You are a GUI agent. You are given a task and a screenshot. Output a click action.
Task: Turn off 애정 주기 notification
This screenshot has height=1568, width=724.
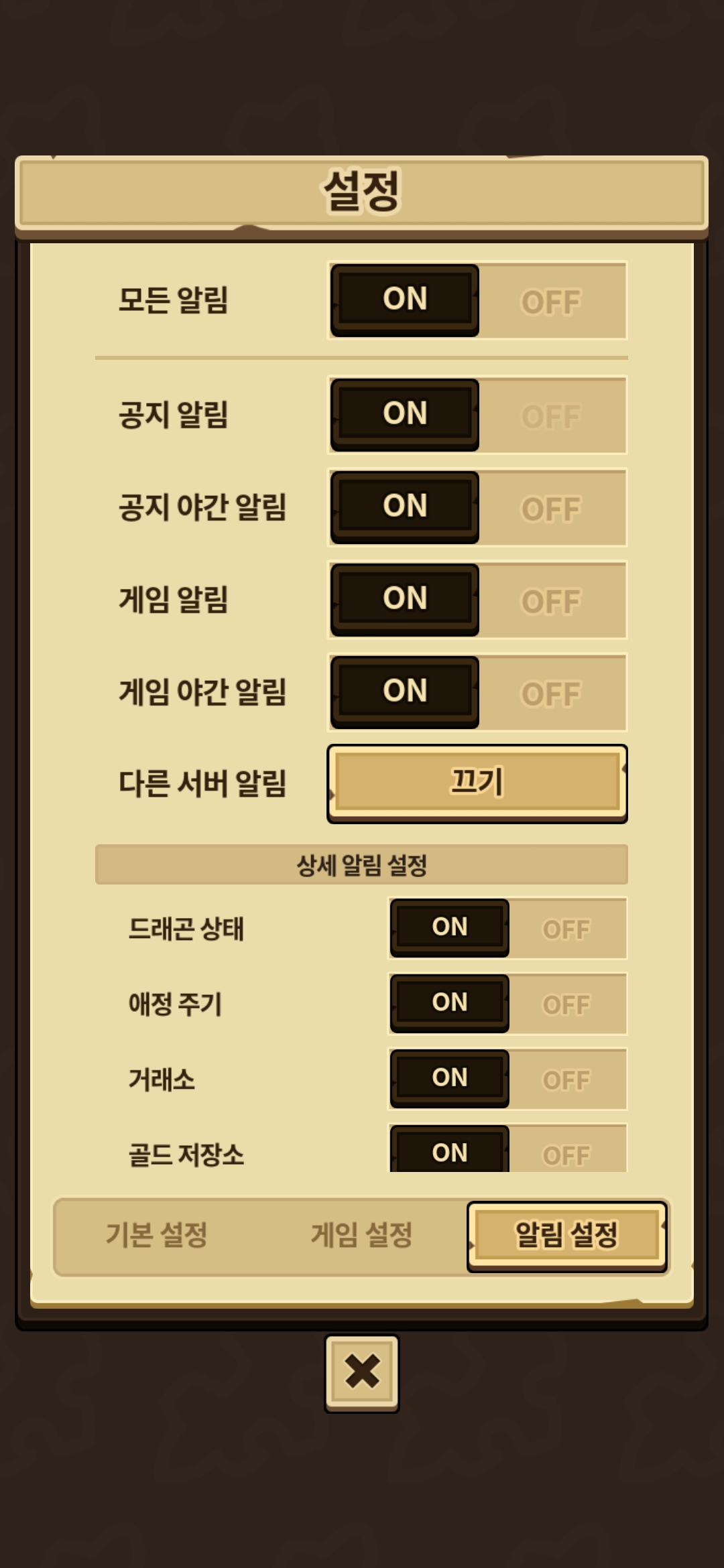point(566,1004)
